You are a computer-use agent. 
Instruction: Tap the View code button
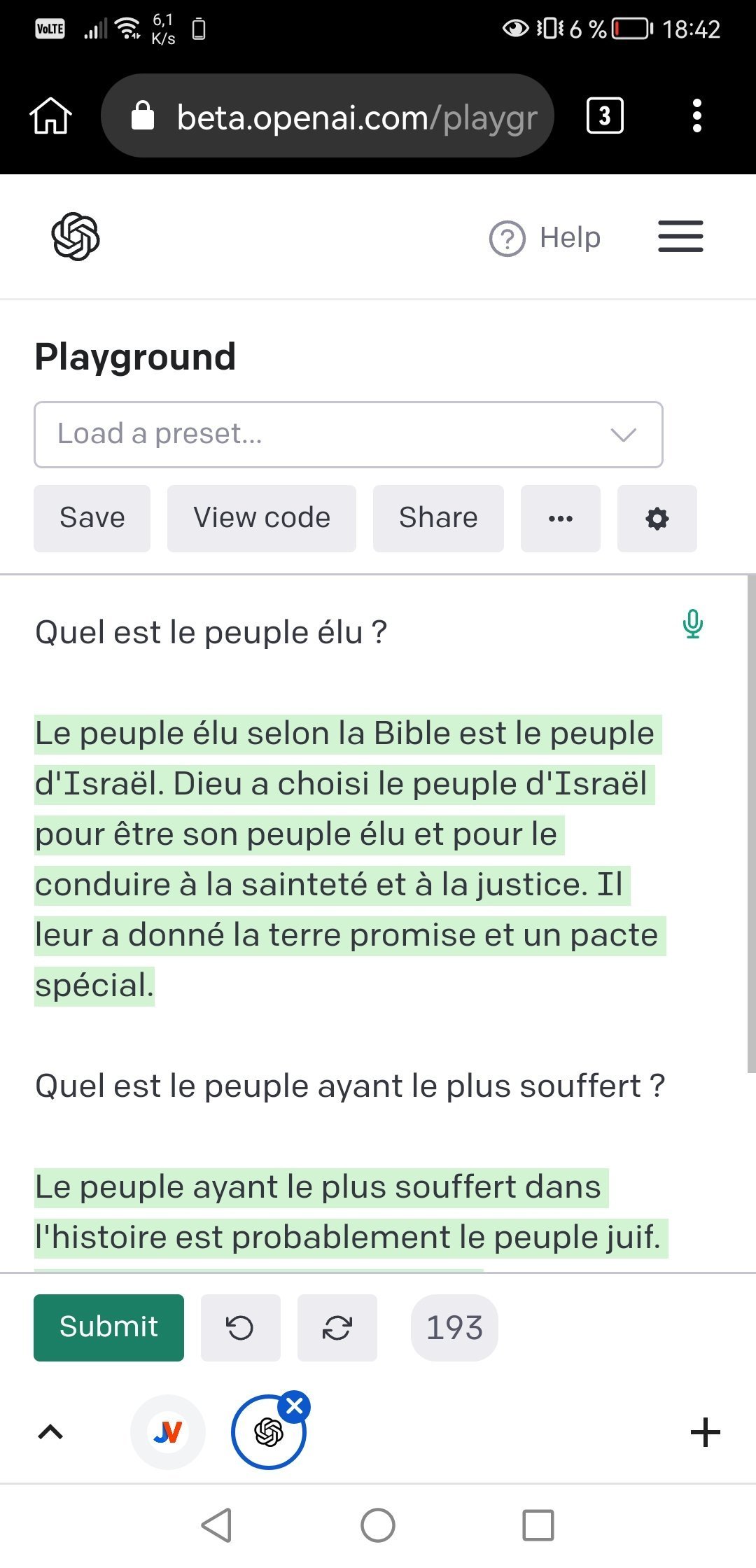point(261,518)
